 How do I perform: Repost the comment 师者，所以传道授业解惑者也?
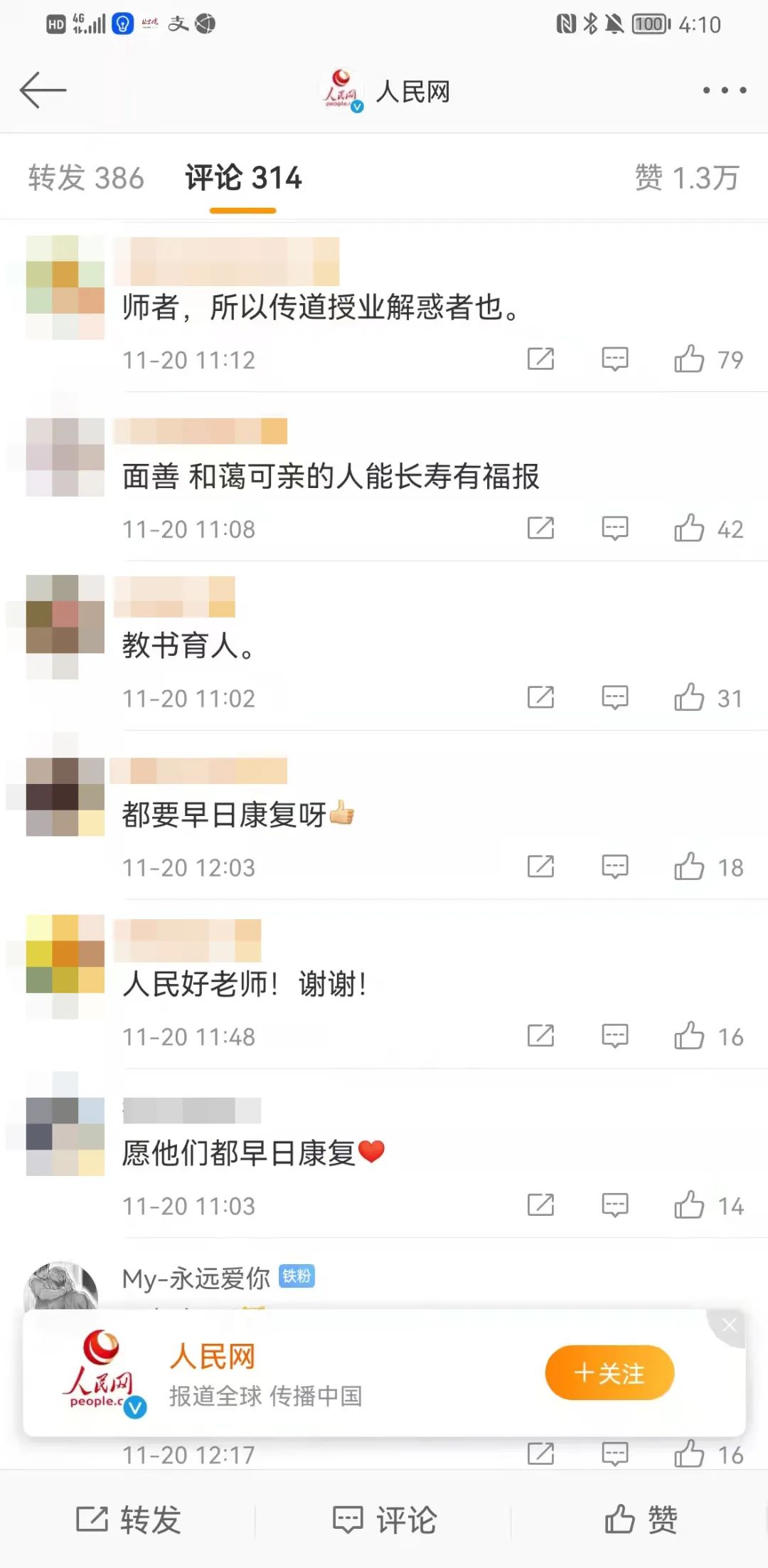pos(540,359)
